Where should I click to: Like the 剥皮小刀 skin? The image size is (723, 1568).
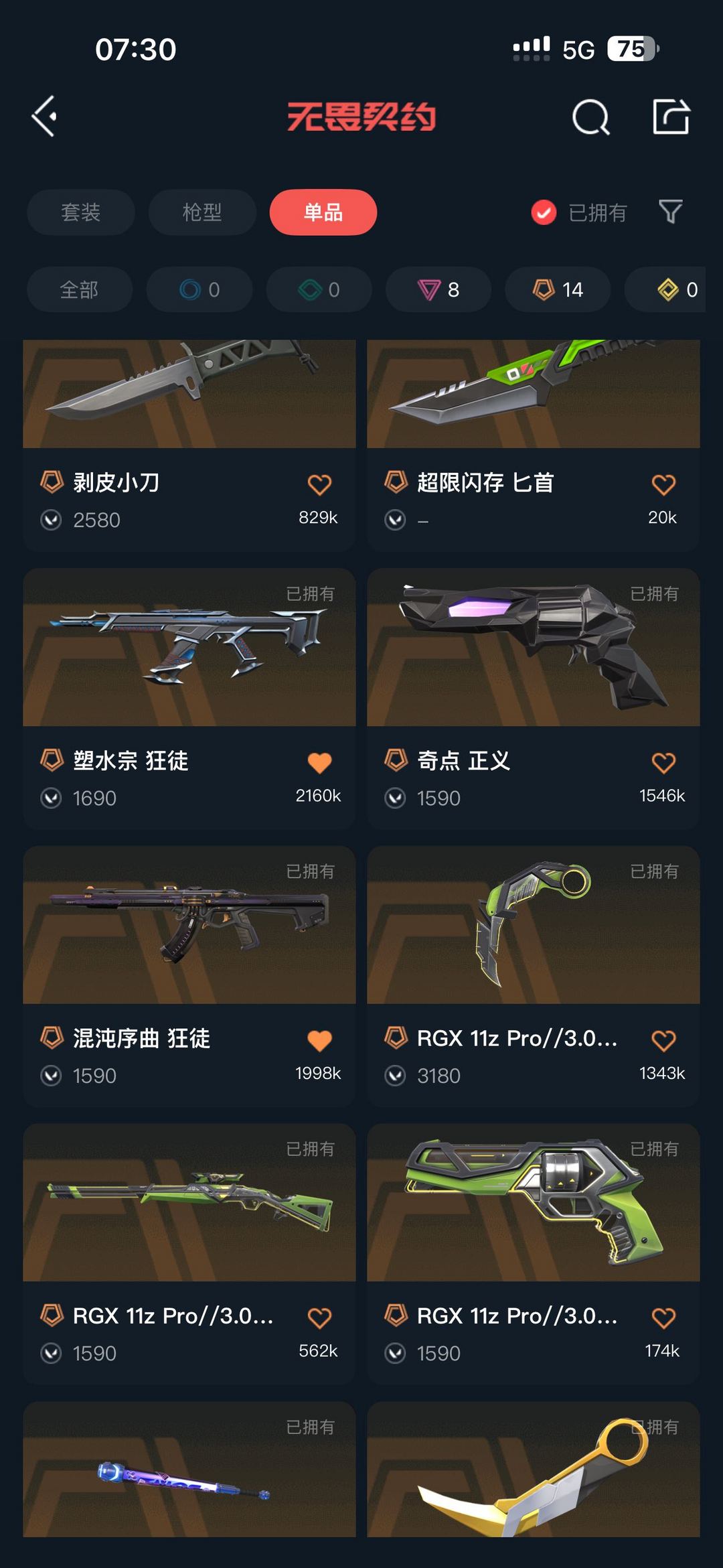point(319,484)
